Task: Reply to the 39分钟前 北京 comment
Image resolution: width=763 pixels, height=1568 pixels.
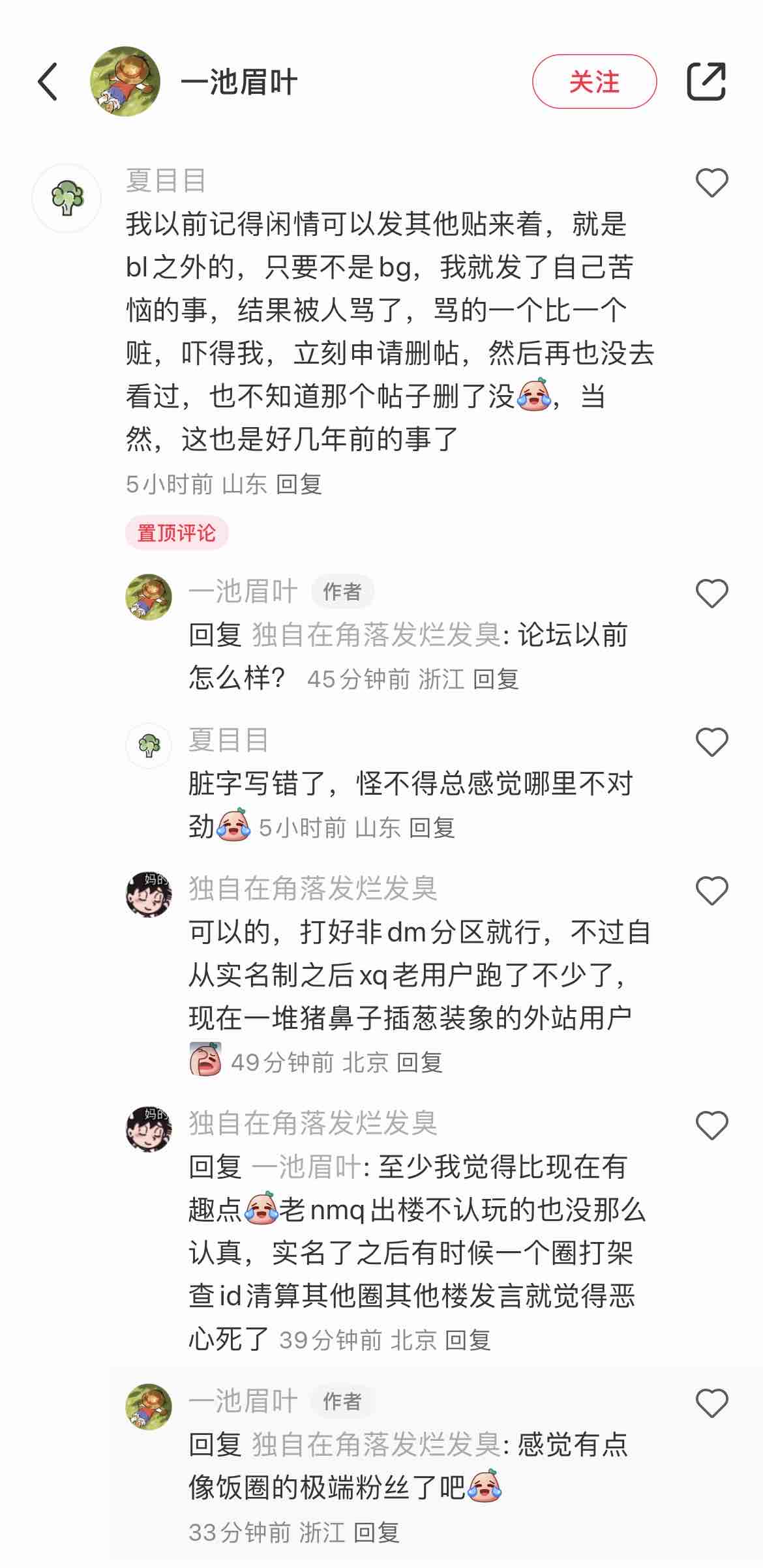Action: click(468, 1340)
